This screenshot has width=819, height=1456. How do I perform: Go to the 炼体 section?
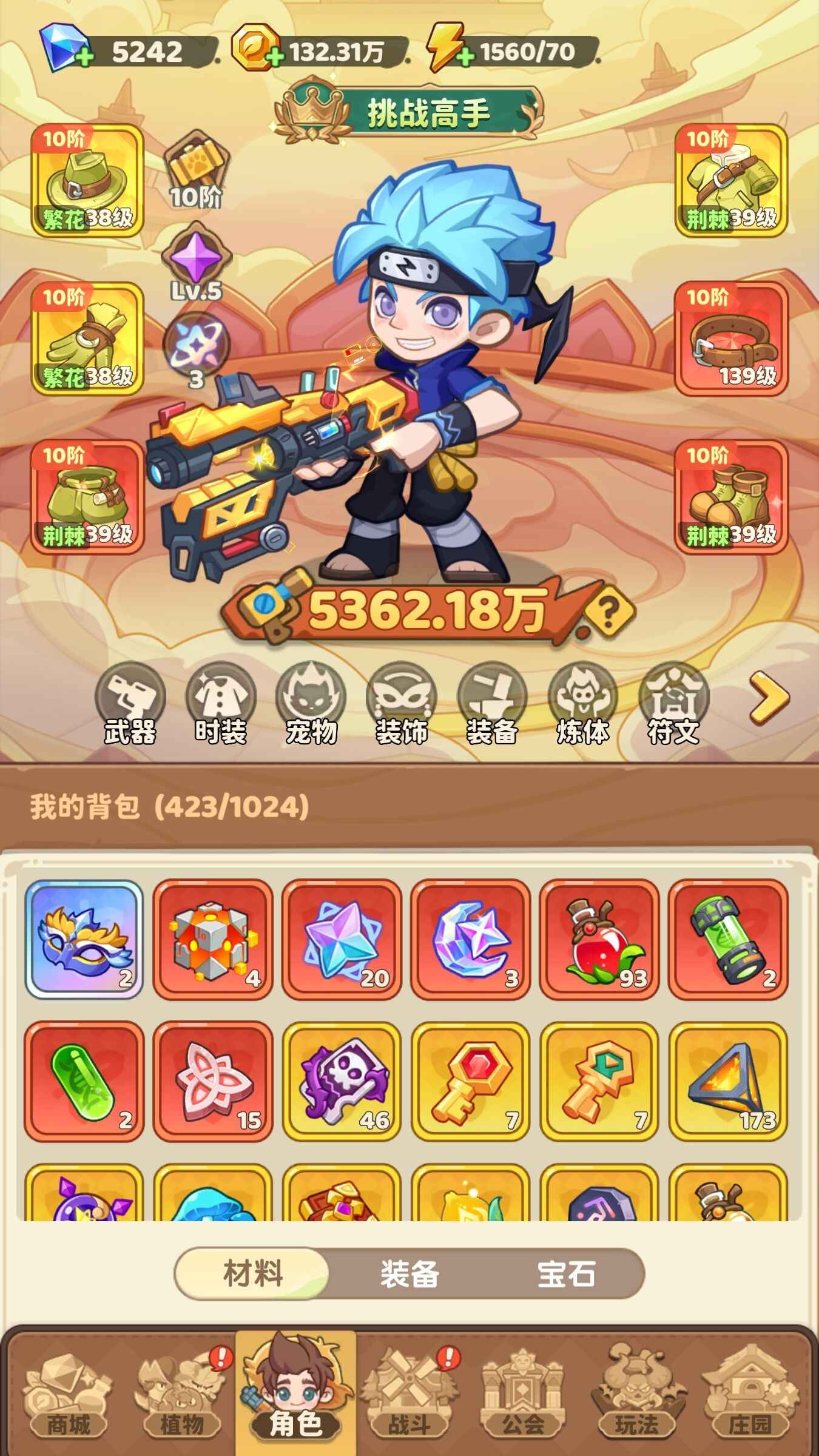coord(582,704)
